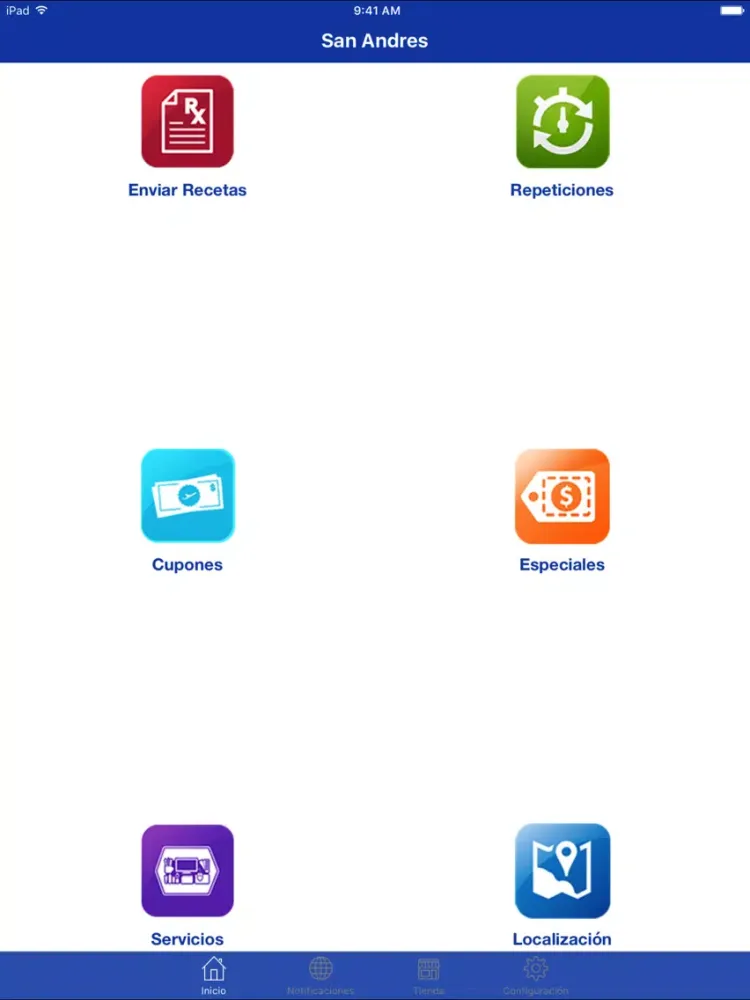The width and height of the screenshot is (750, 1000).
Task: Open the Servicios services icon
Action: [x=187, y=871]
